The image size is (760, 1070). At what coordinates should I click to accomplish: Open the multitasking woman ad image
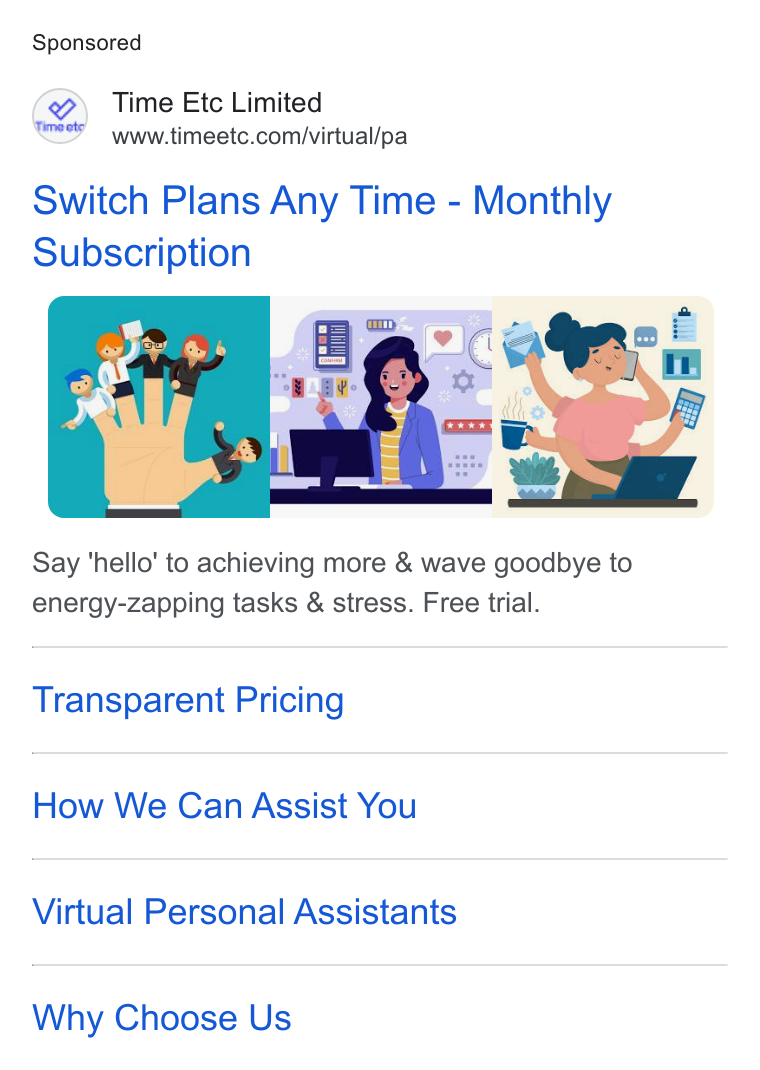click(603, 407)
